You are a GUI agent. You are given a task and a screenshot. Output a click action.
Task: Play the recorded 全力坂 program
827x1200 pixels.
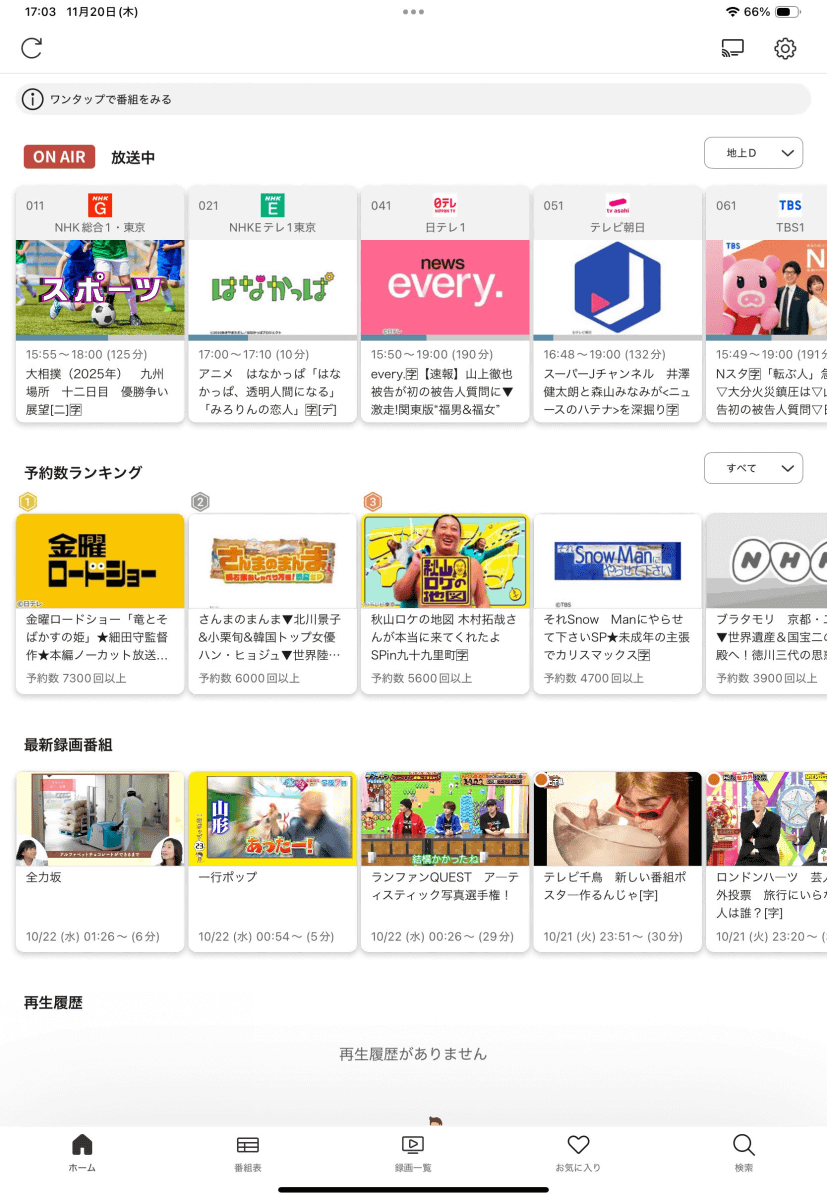(x=100, y=860)
